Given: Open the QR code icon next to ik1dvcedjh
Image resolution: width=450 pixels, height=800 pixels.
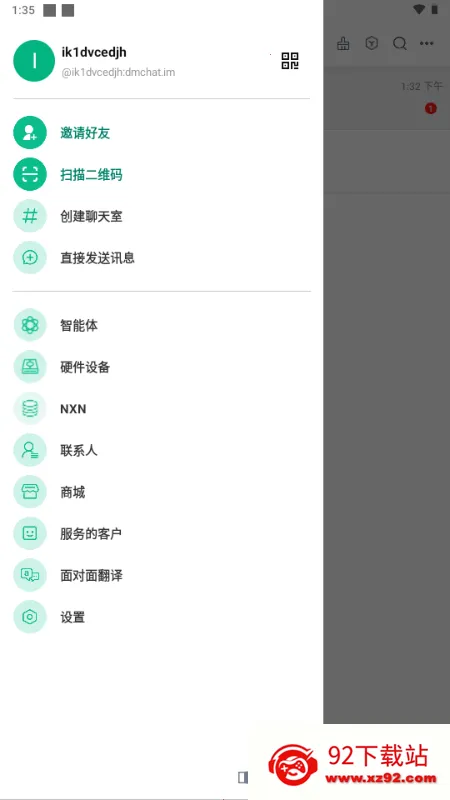Looking at the screenshot, I should (x=290, y=61).
